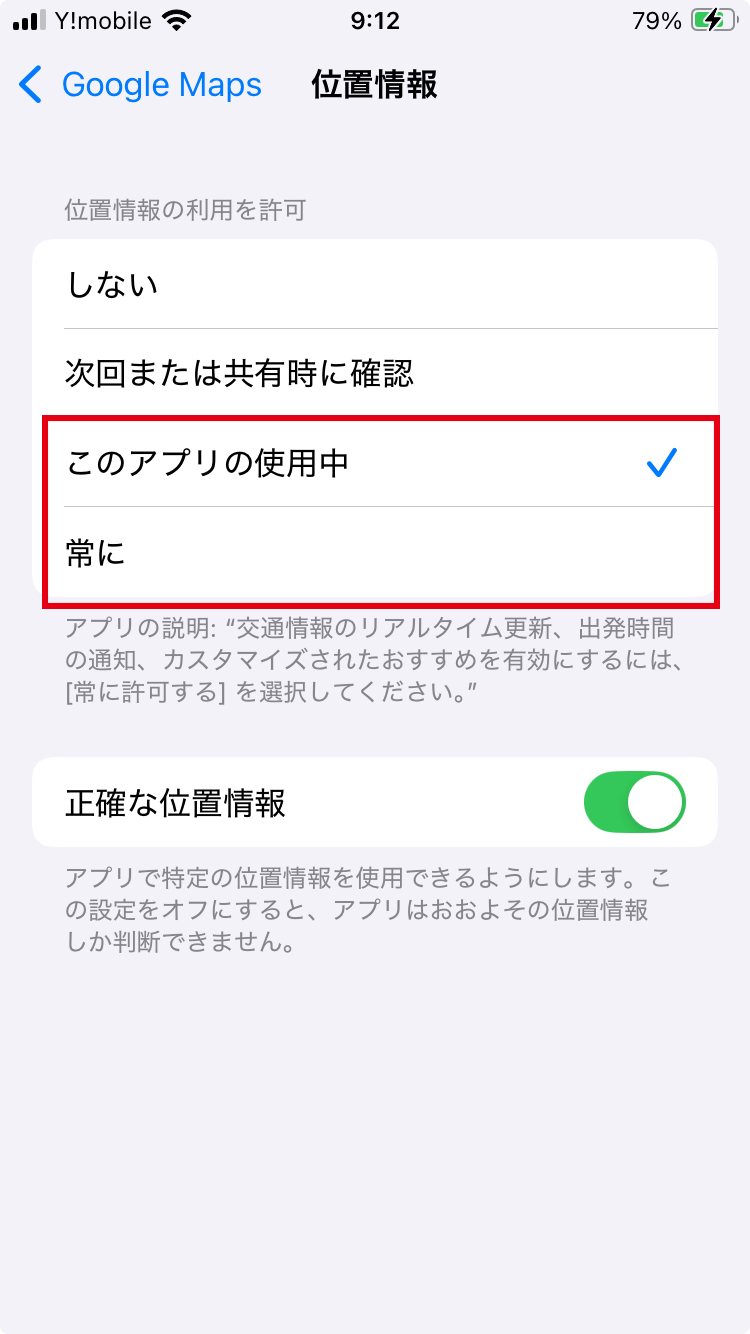
Task: Choose 次回または共有時に確認 option
Action: 374,373
